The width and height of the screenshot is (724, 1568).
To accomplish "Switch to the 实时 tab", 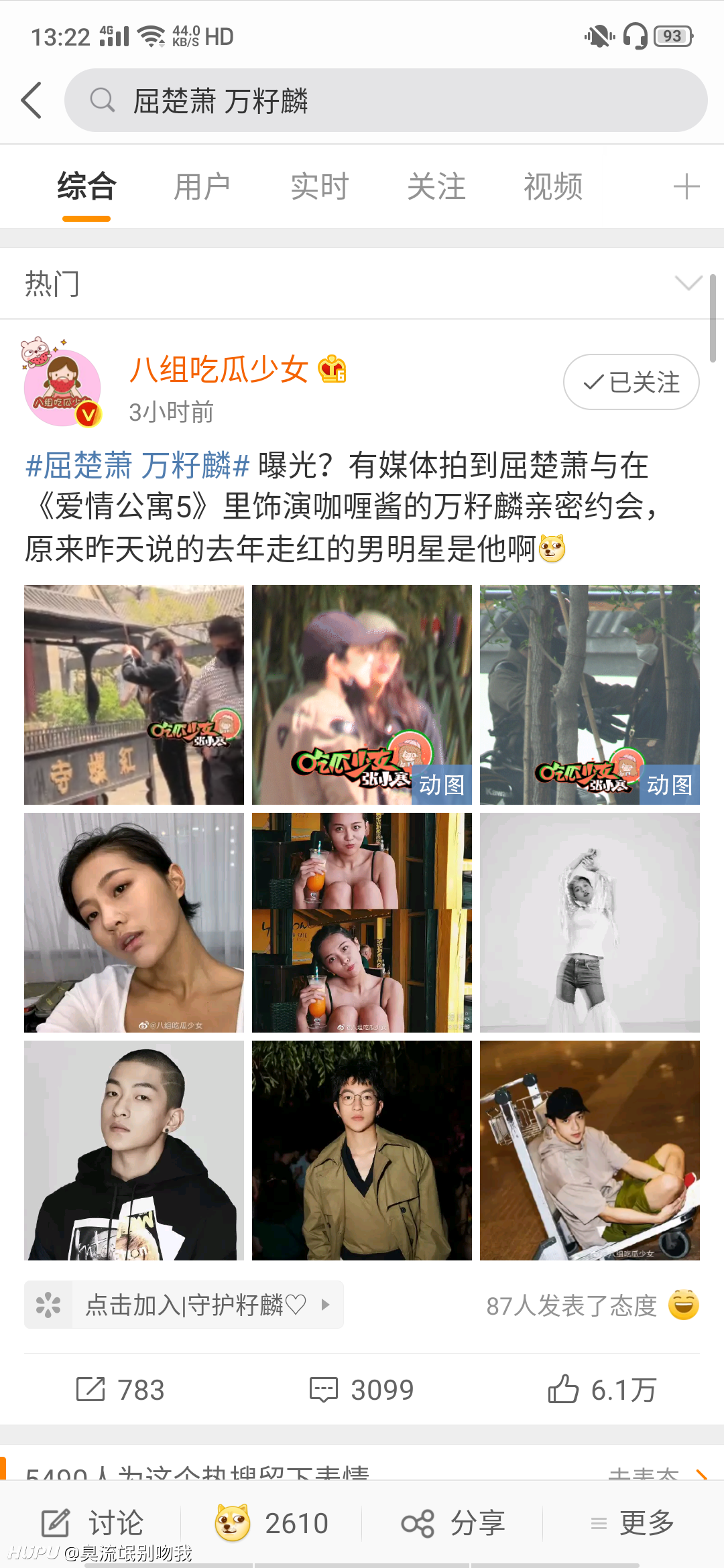I will coord(320,186).
